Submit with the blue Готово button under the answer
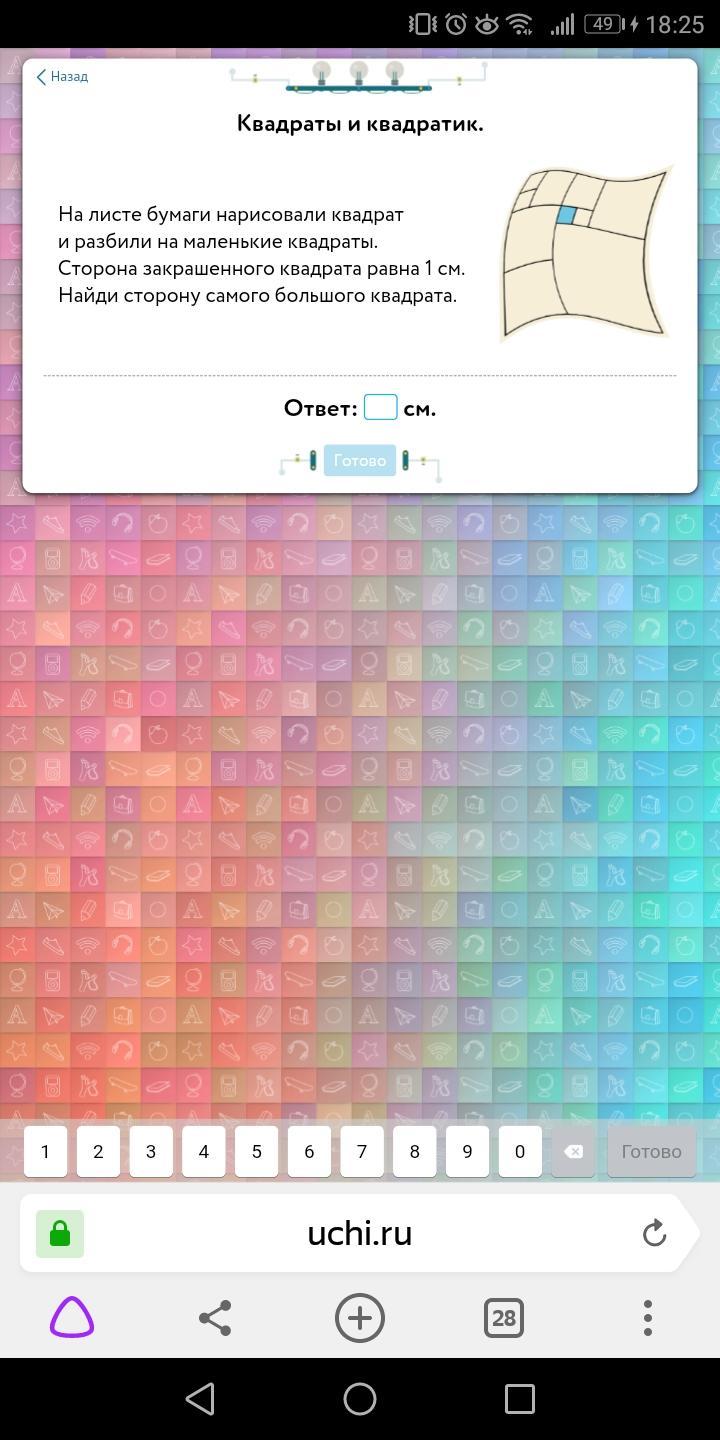 click(x=359, y=460)
